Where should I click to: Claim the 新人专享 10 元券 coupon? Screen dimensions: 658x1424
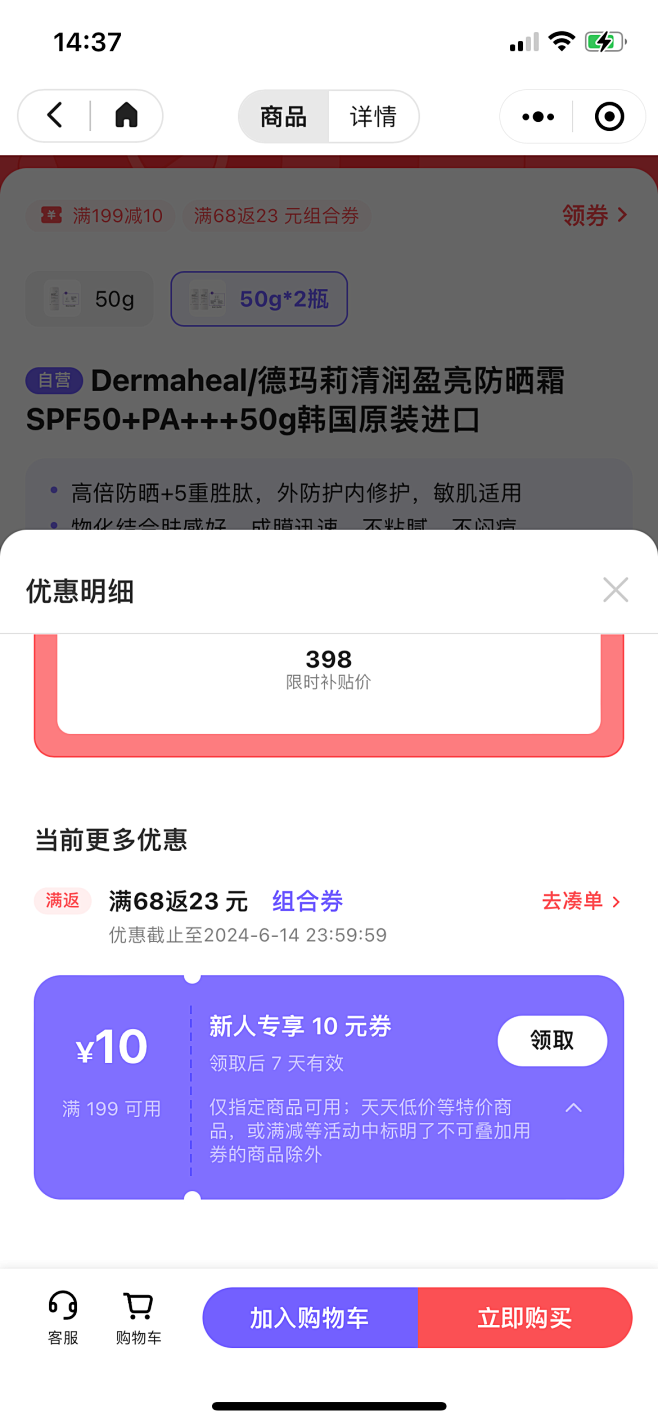coord(552,1040)
